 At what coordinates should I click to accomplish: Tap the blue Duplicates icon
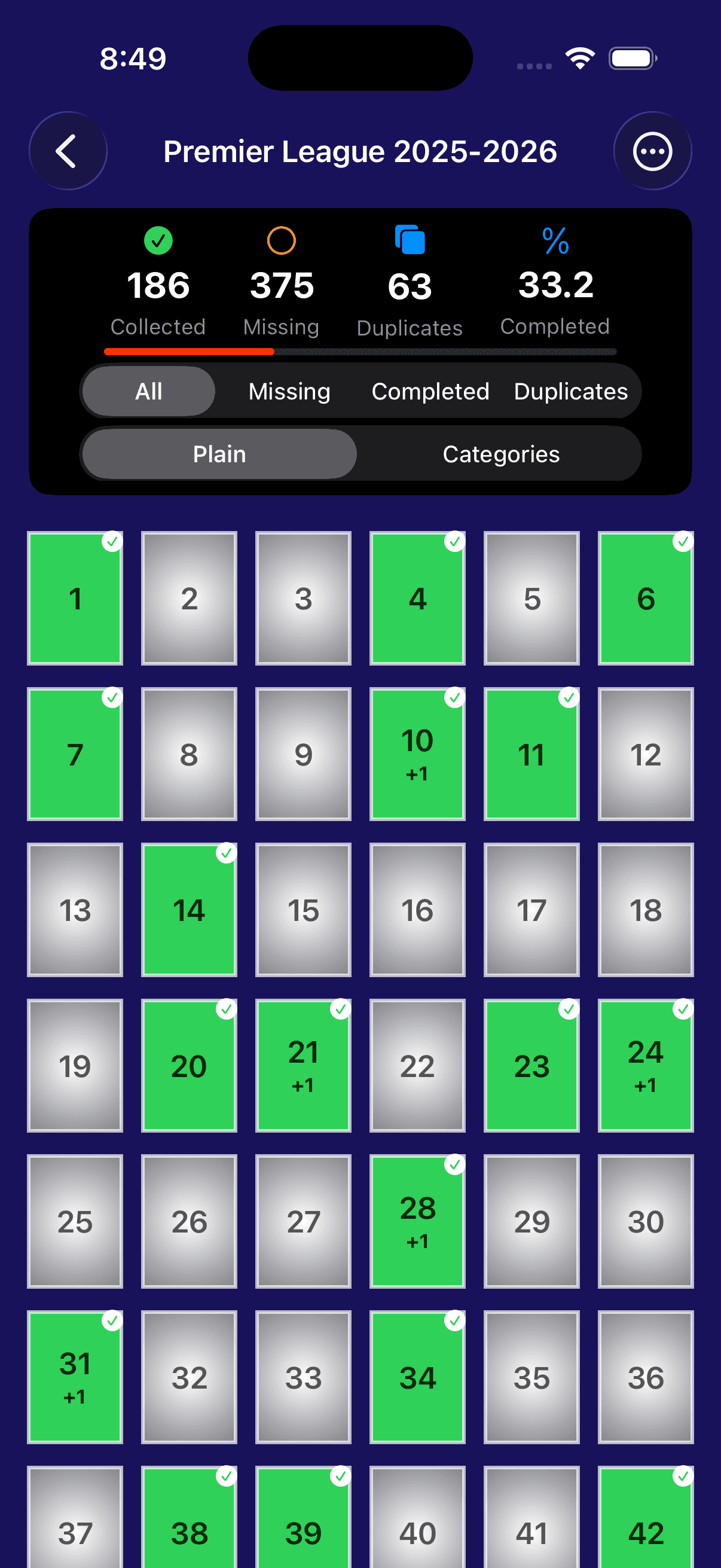coord(411,240)
